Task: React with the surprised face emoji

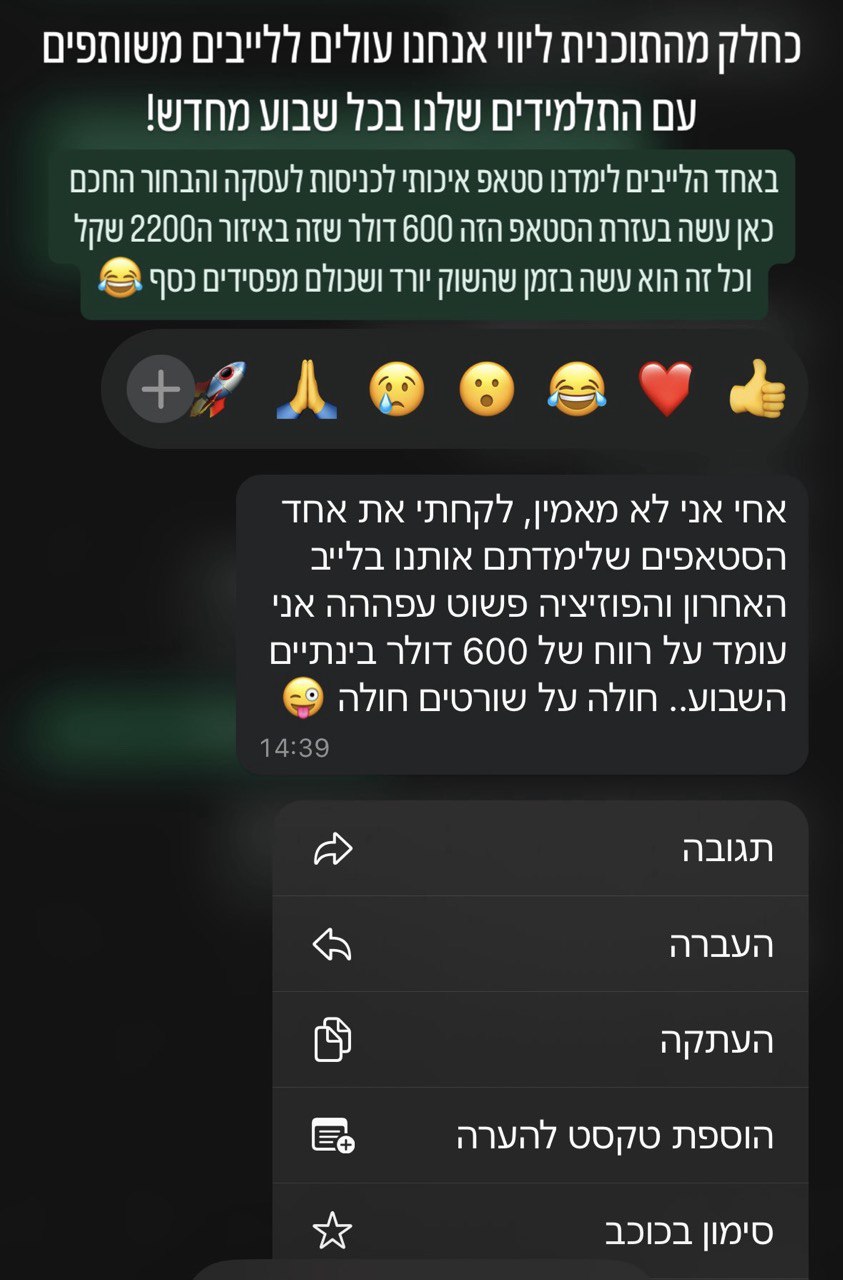Action: point(487,390)
